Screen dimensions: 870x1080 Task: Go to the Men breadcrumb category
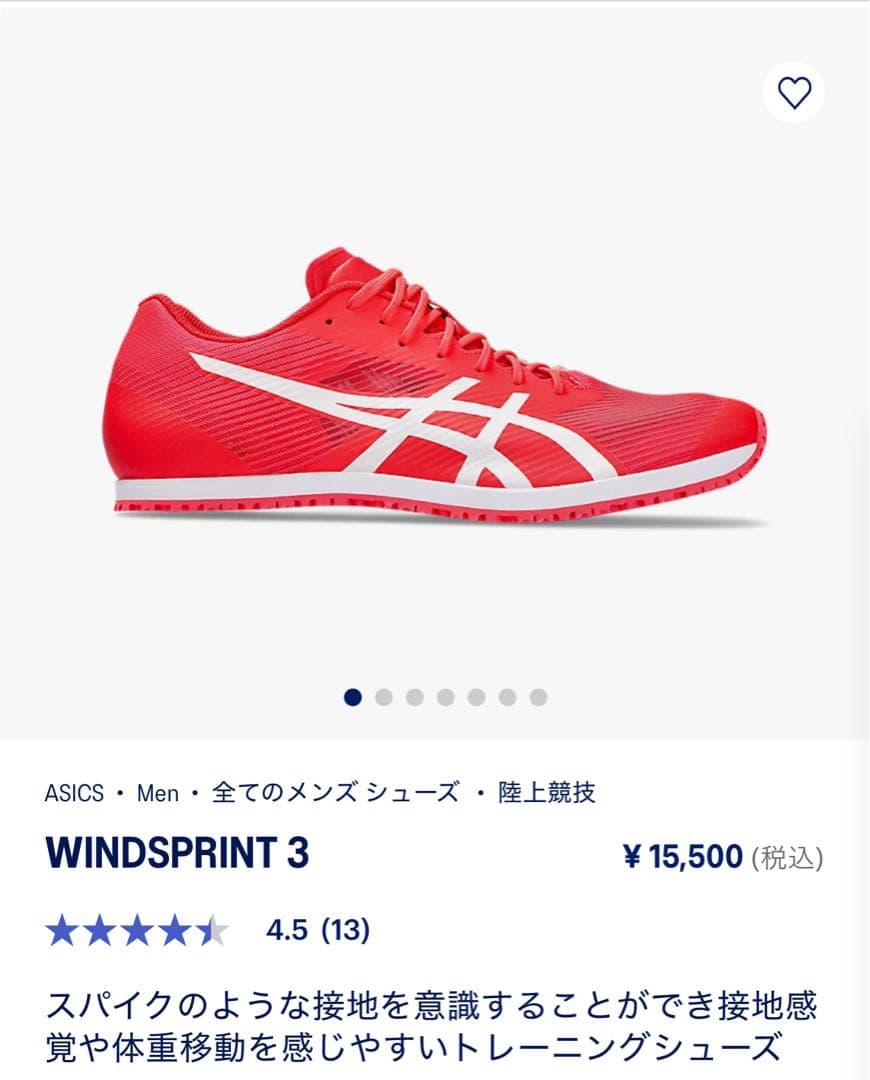point(158,793)
